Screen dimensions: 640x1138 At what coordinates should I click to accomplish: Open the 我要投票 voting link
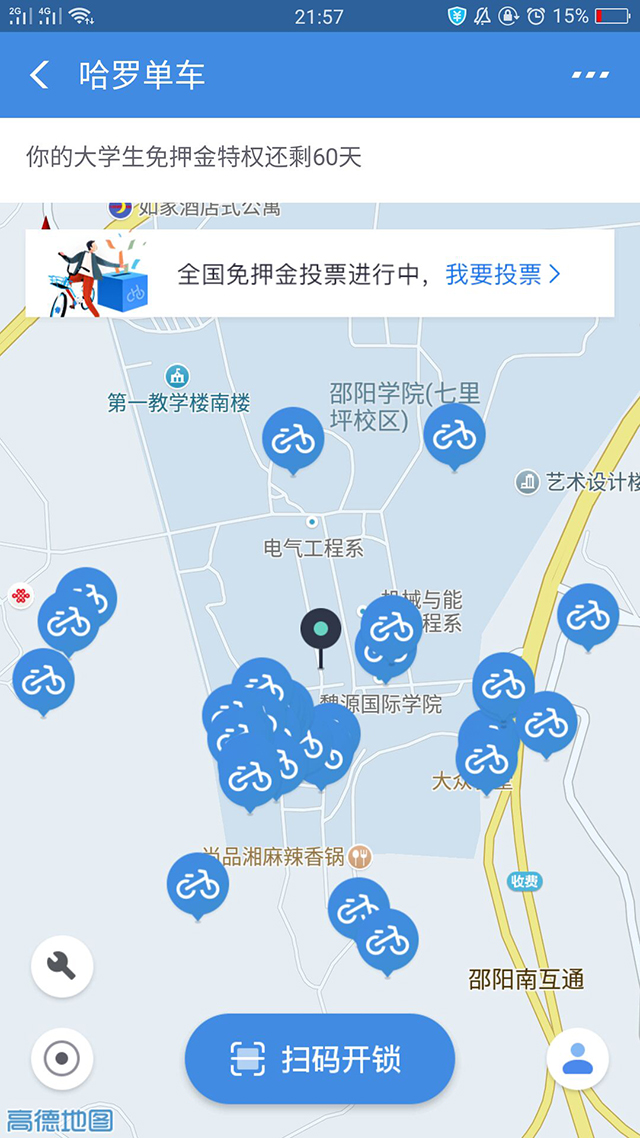[x=503, y=274]
